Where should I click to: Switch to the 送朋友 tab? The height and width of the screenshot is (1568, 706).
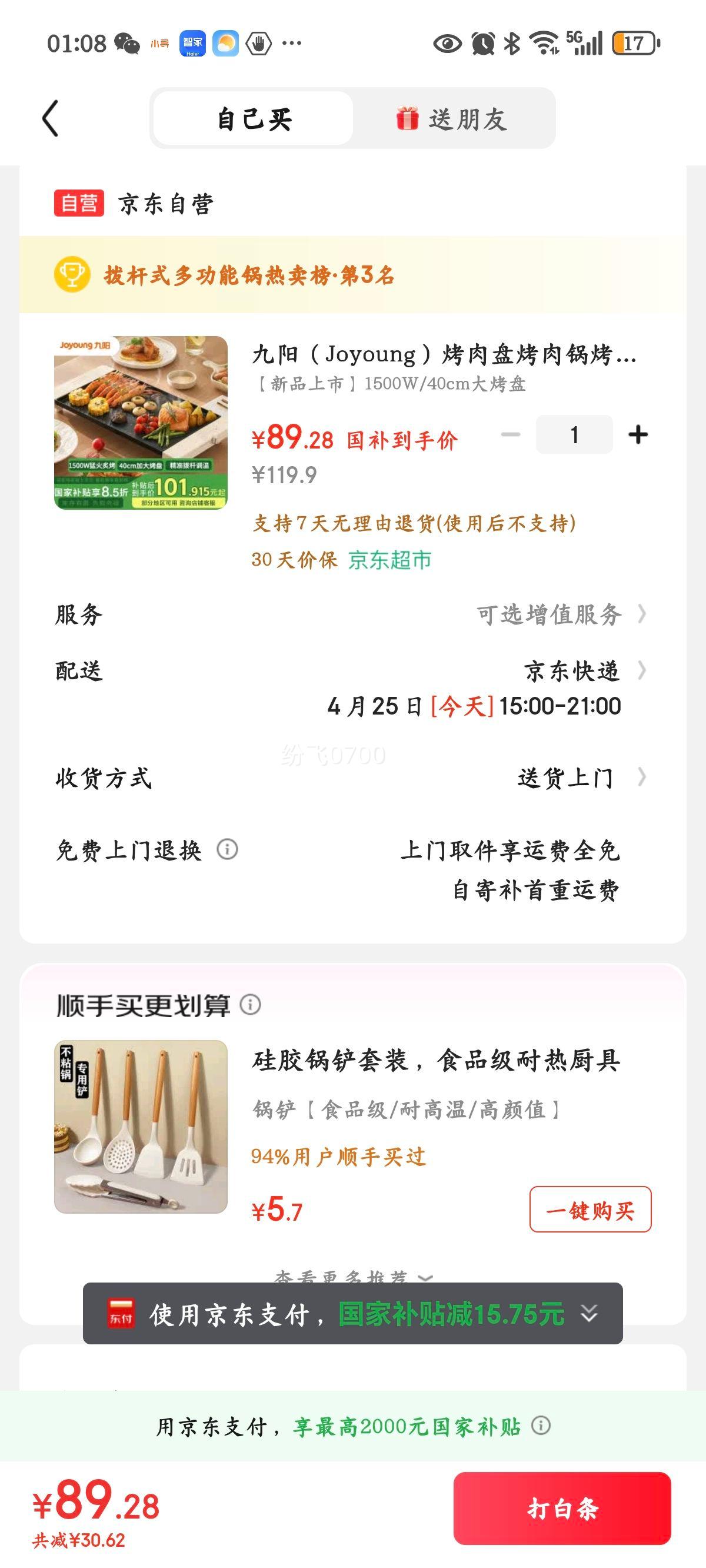(x=453, y=119)
